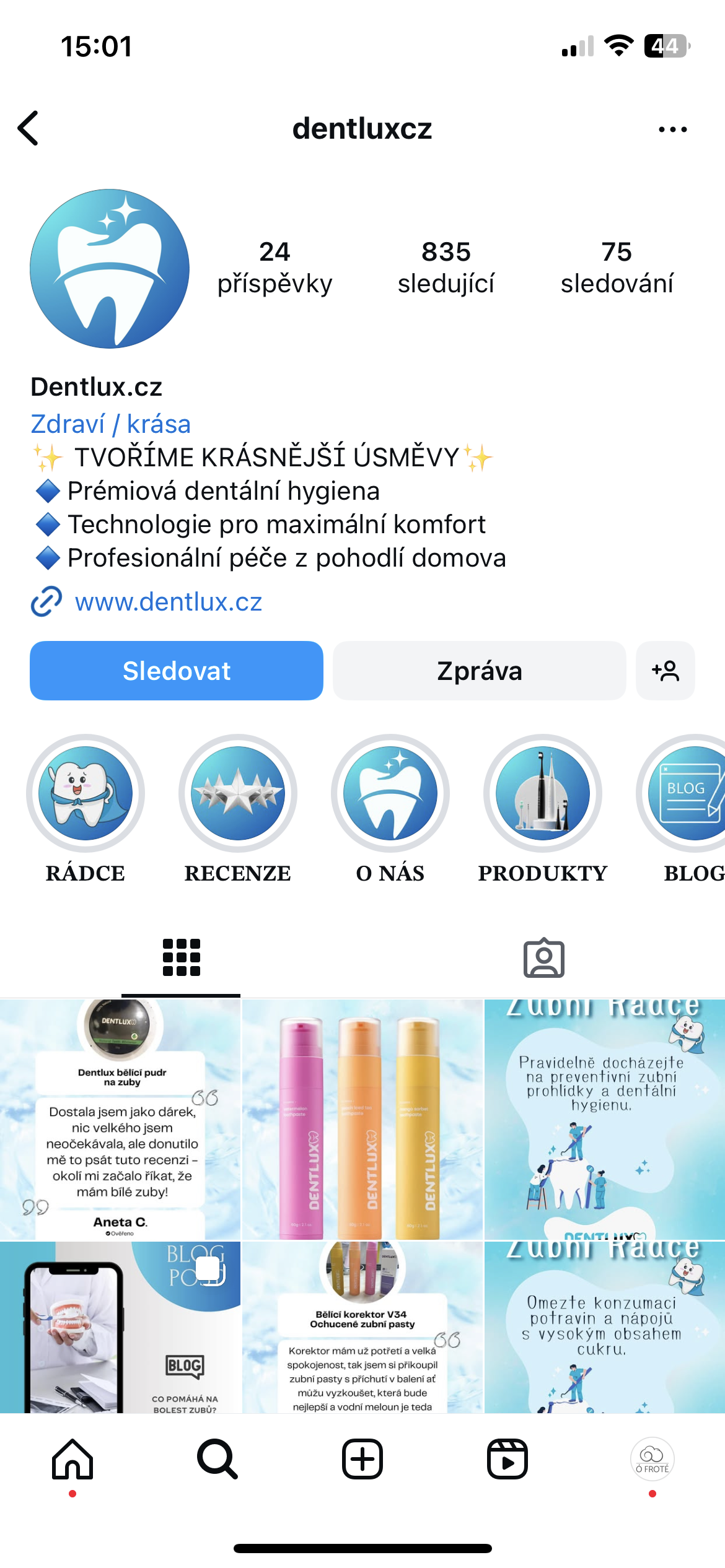Open the Dentlux bělicí pudr review post

tap(120, 1119)
